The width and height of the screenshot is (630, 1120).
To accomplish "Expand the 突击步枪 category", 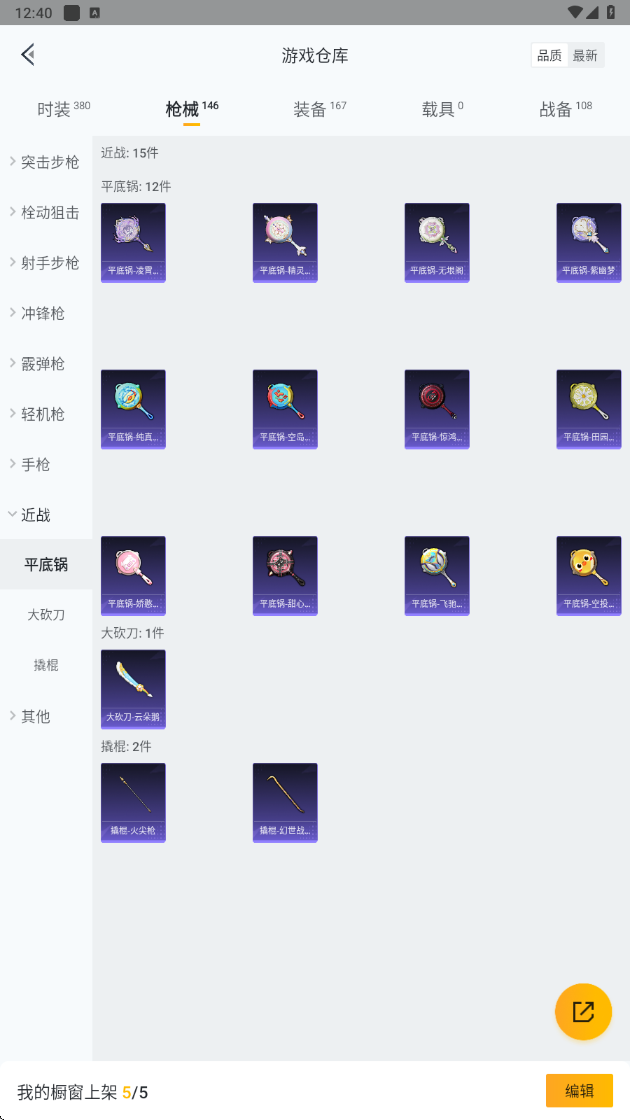I will click(46, 162).
